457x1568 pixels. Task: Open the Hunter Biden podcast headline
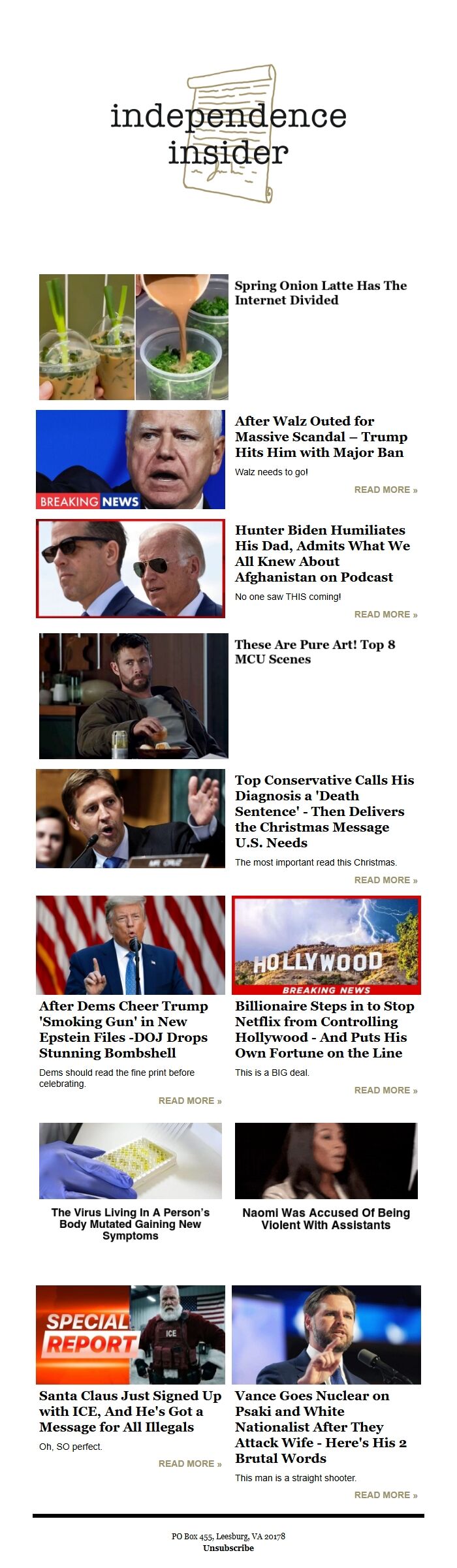pos(322,554)
